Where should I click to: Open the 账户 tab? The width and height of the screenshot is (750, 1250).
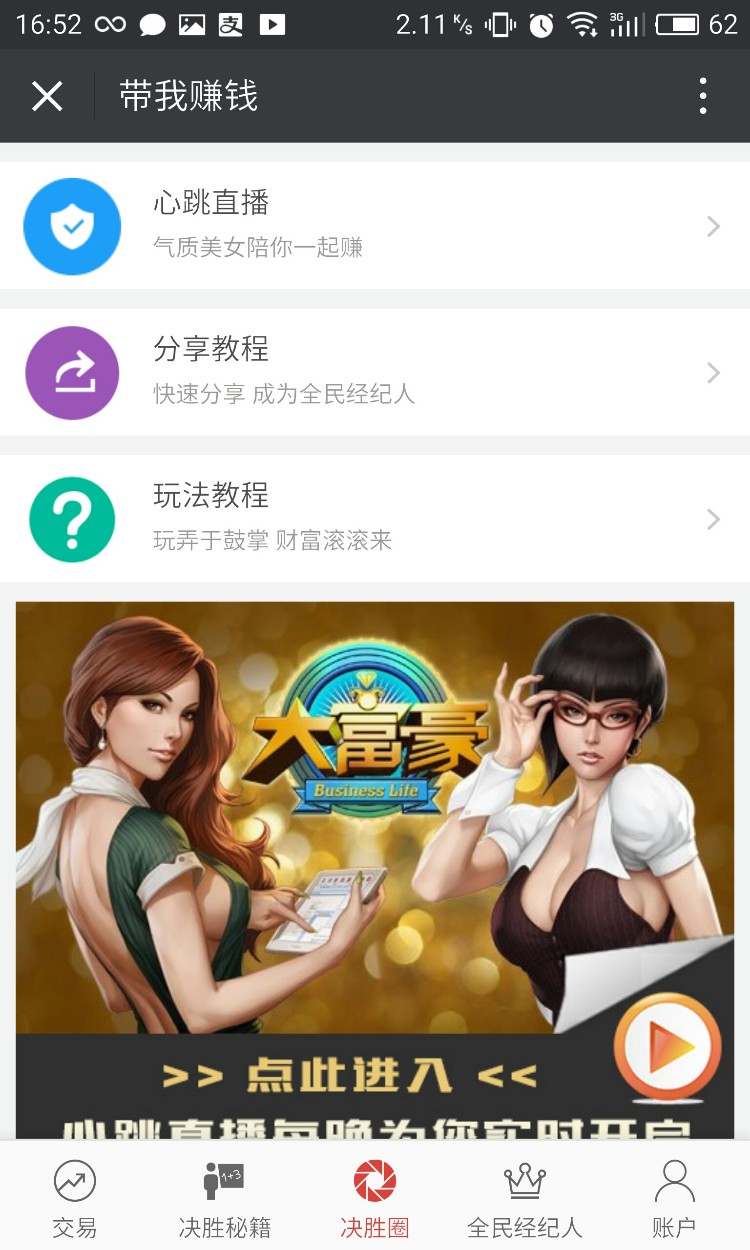point(674,1198)
